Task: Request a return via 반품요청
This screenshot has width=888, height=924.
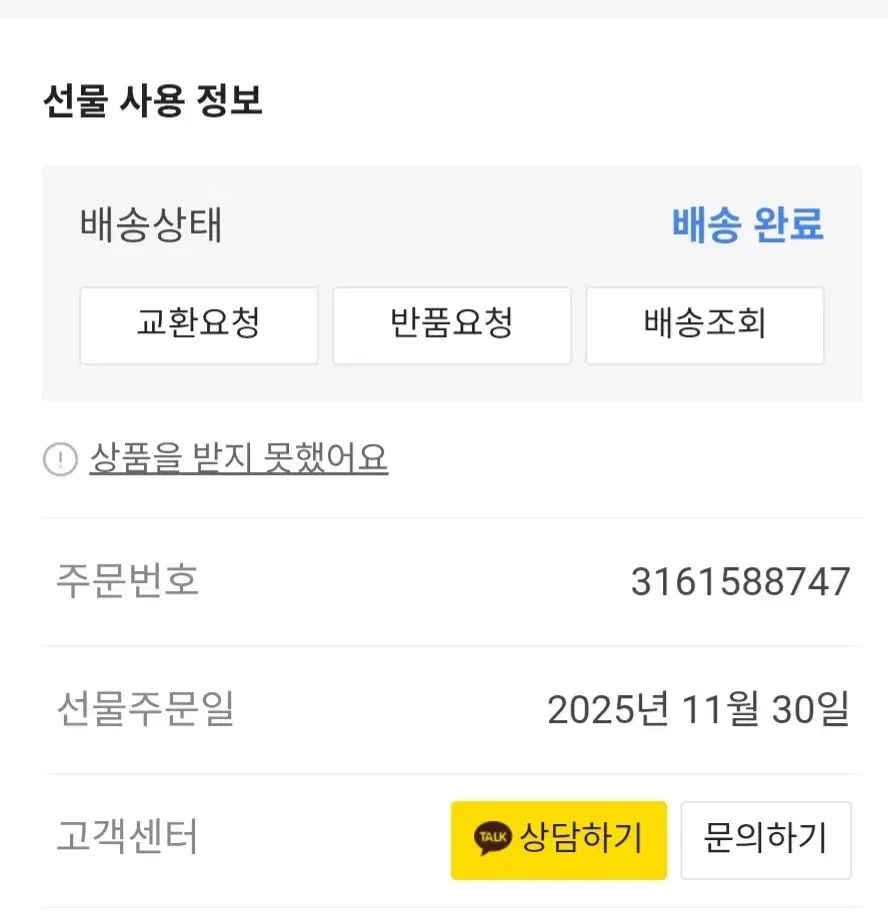Action: tap(452, 326)
